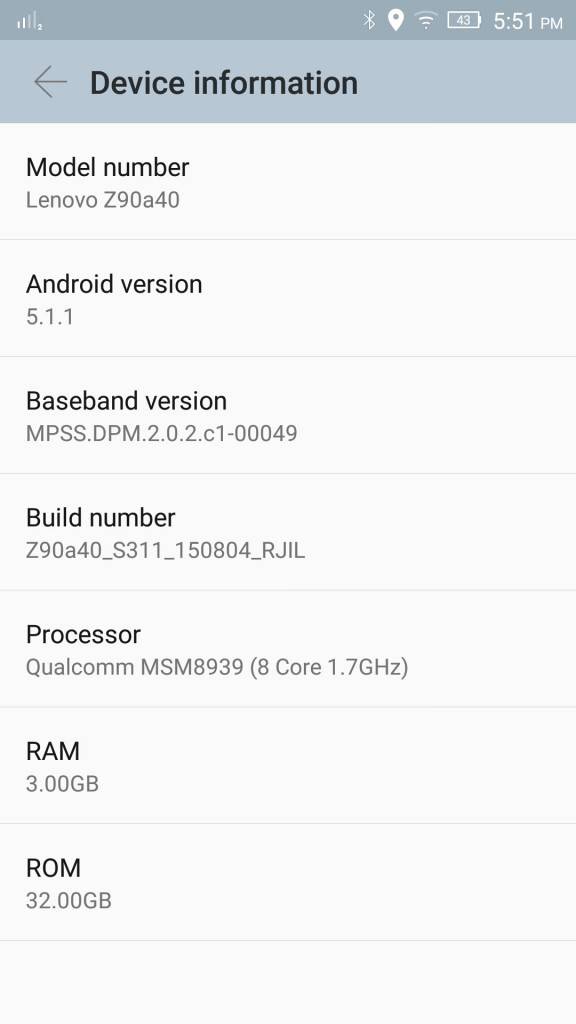This screenshot has height=1024, width=576.
Task: Tap the ROM row
Action: pyautogui.click(x=288, y=882)
